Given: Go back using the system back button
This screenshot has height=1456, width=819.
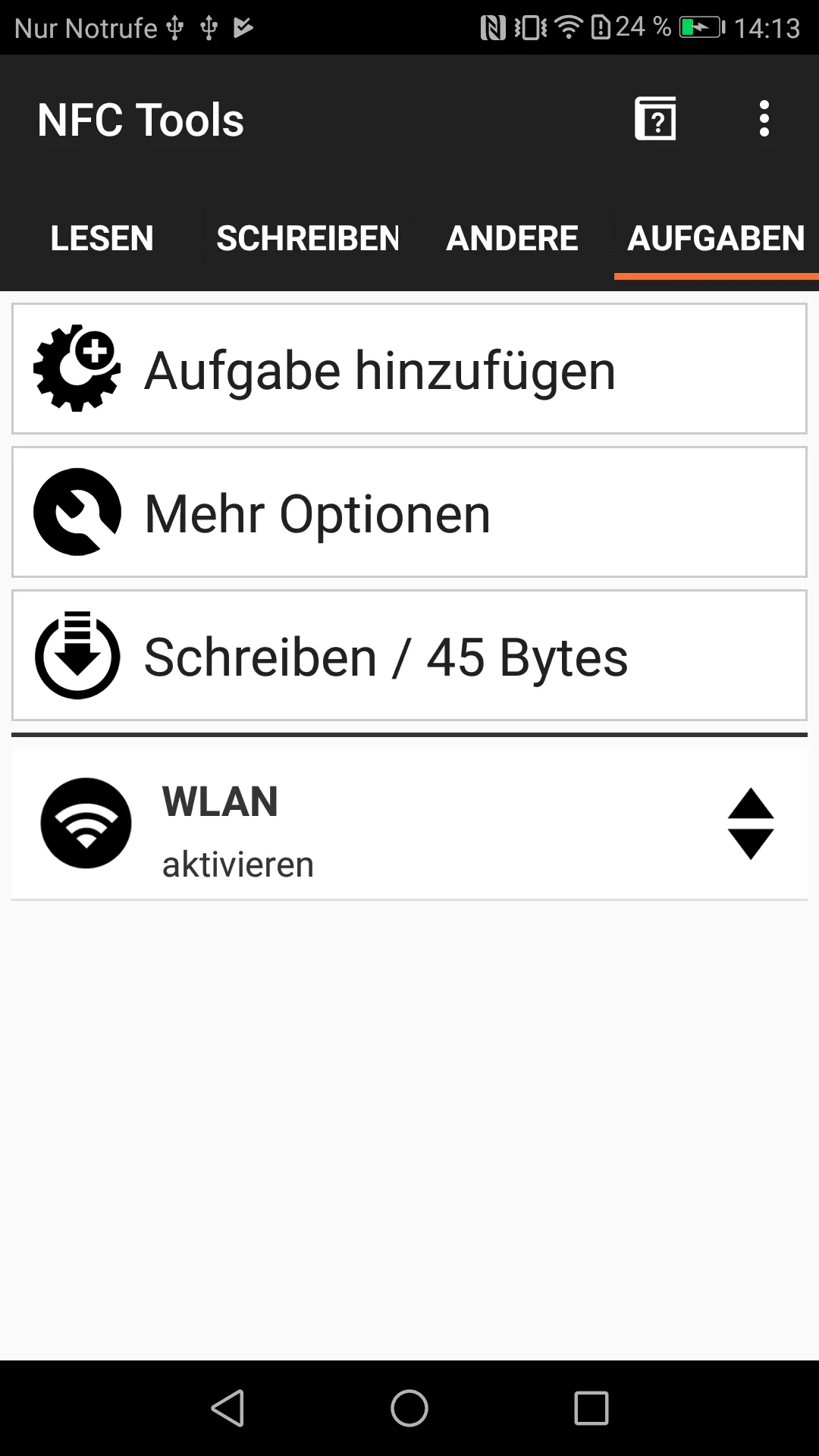Looking at the screenshot, I should tap(227, 1408).
